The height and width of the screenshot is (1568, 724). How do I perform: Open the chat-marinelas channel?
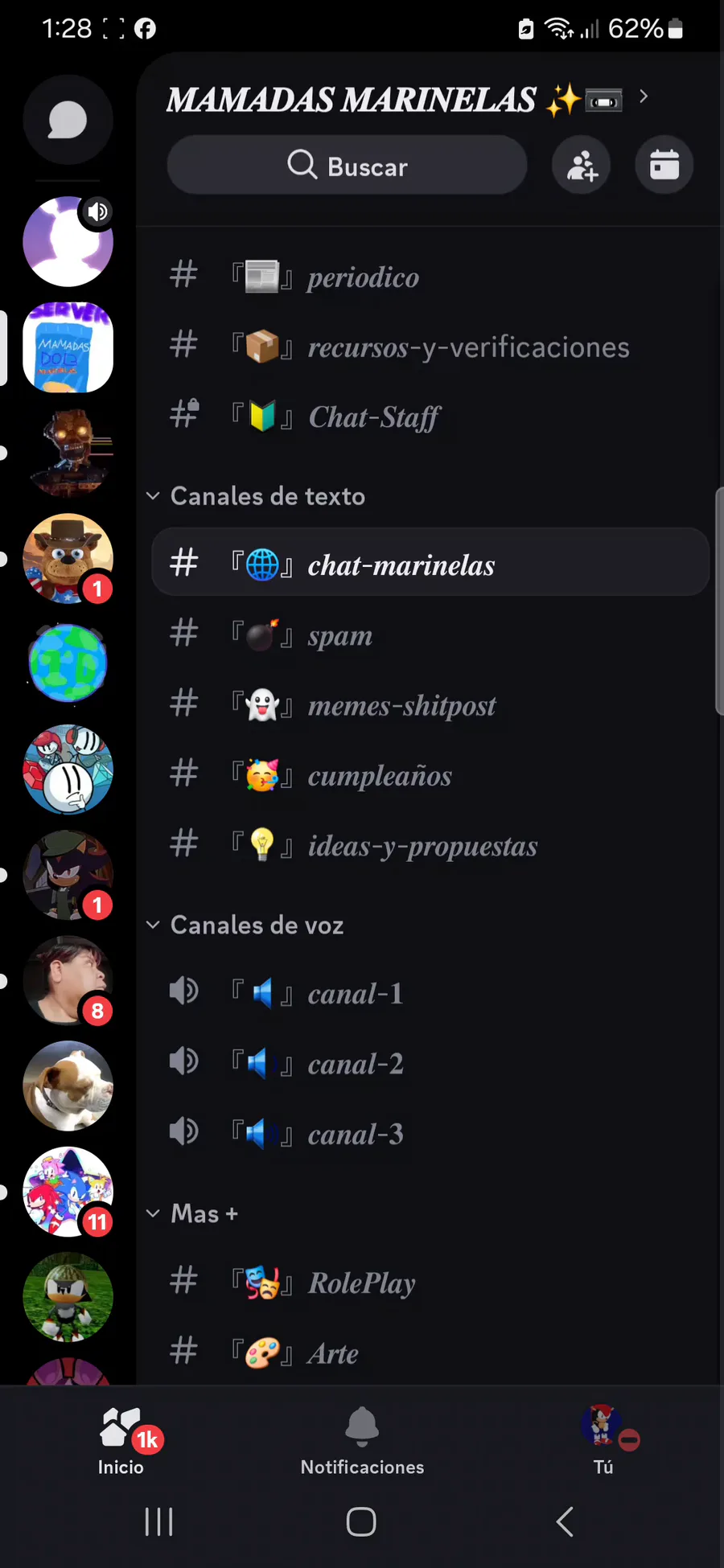pos(430,565)
